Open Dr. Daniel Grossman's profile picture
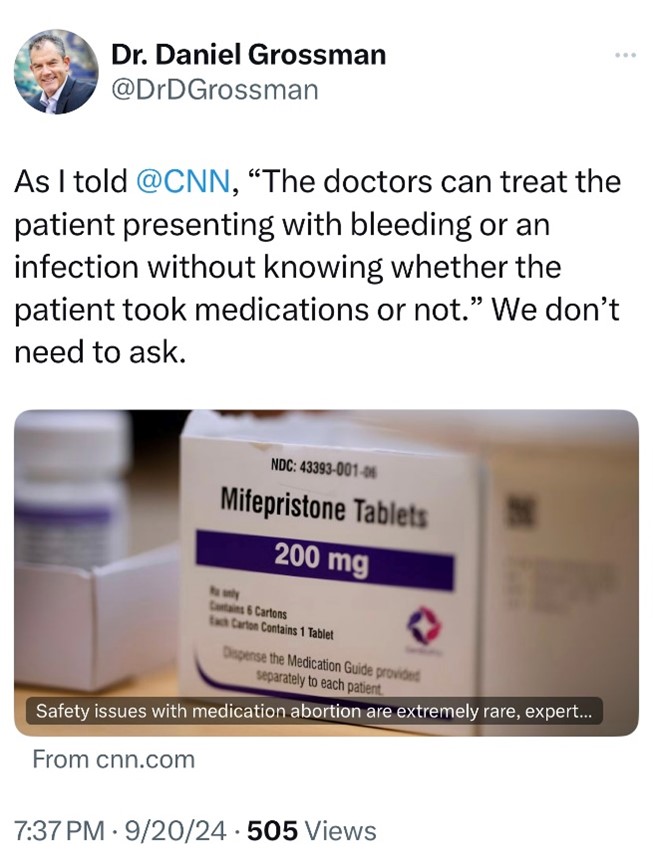 pos(56,71)
